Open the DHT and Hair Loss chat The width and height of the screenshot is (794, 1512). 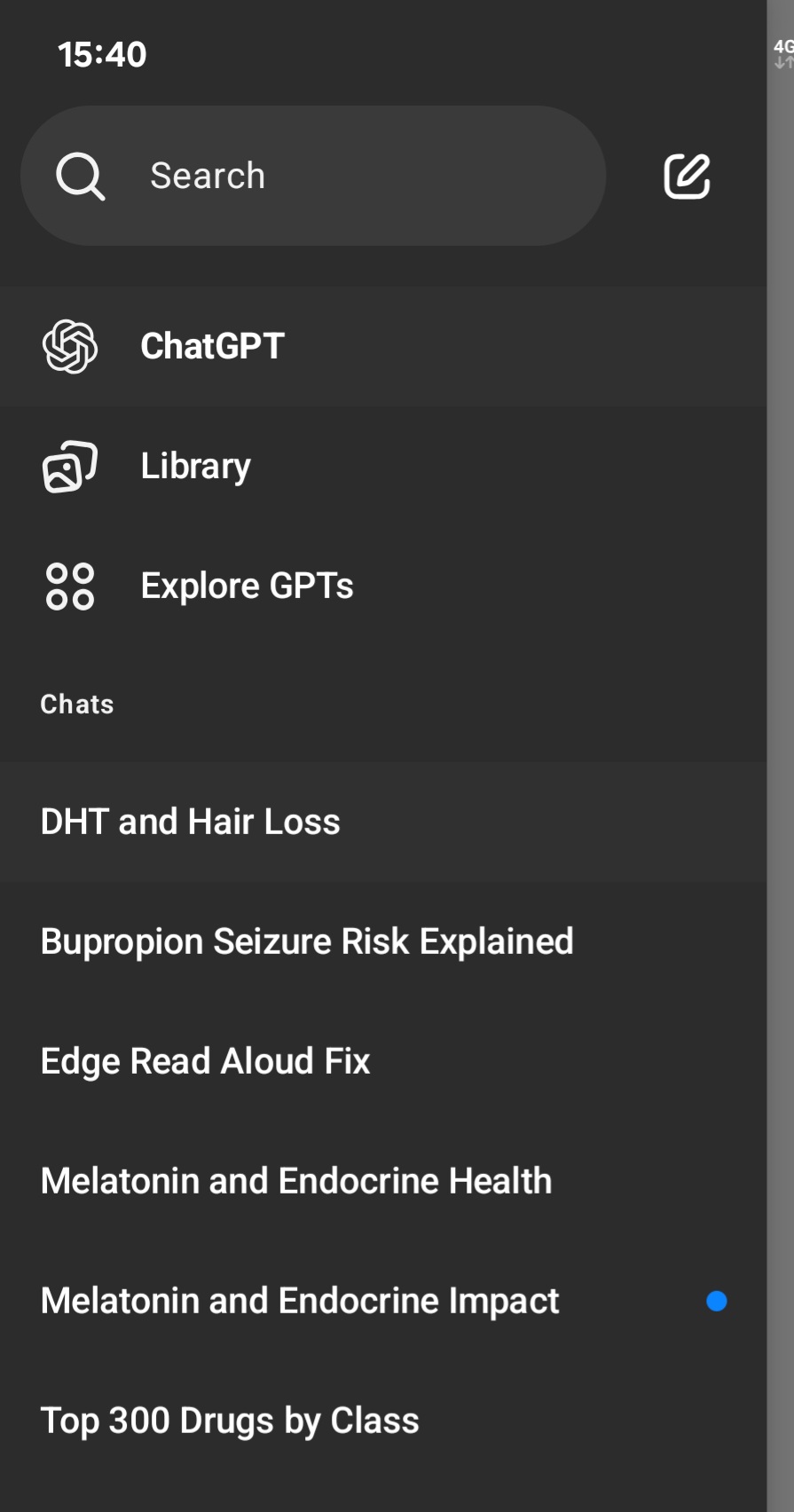click(383, 822)
